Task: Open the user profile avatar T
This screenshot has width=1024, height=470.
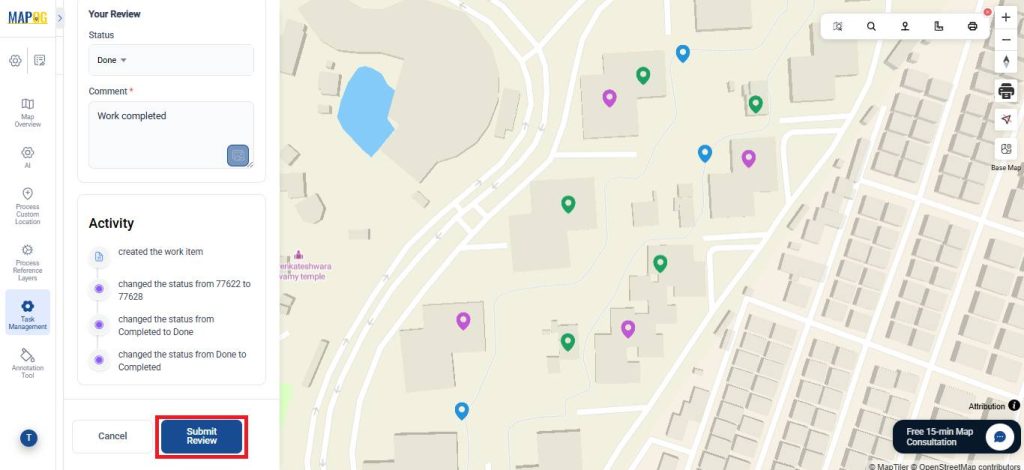Action: pos(29,438)
